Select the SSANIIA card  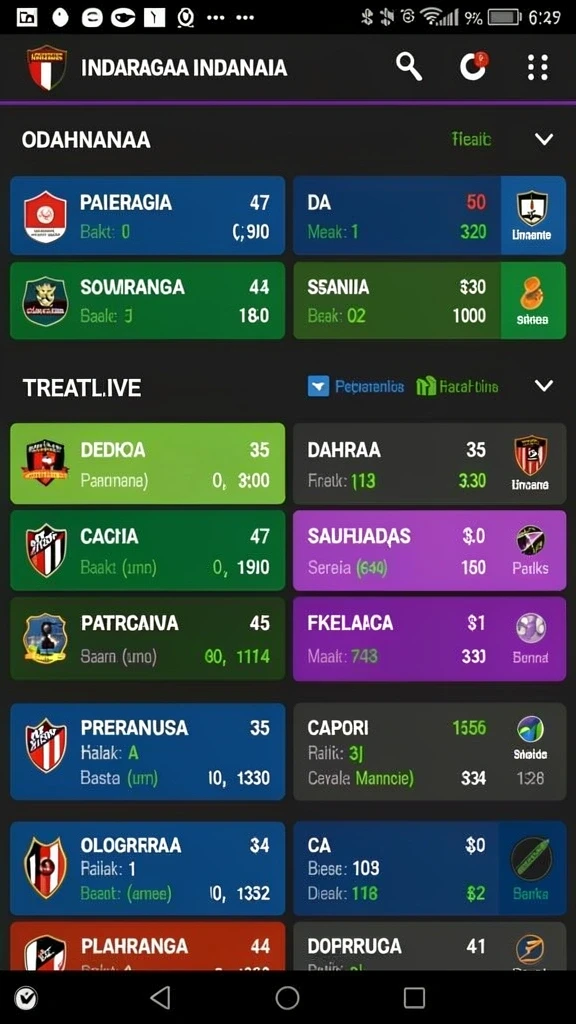click(430, 300)
